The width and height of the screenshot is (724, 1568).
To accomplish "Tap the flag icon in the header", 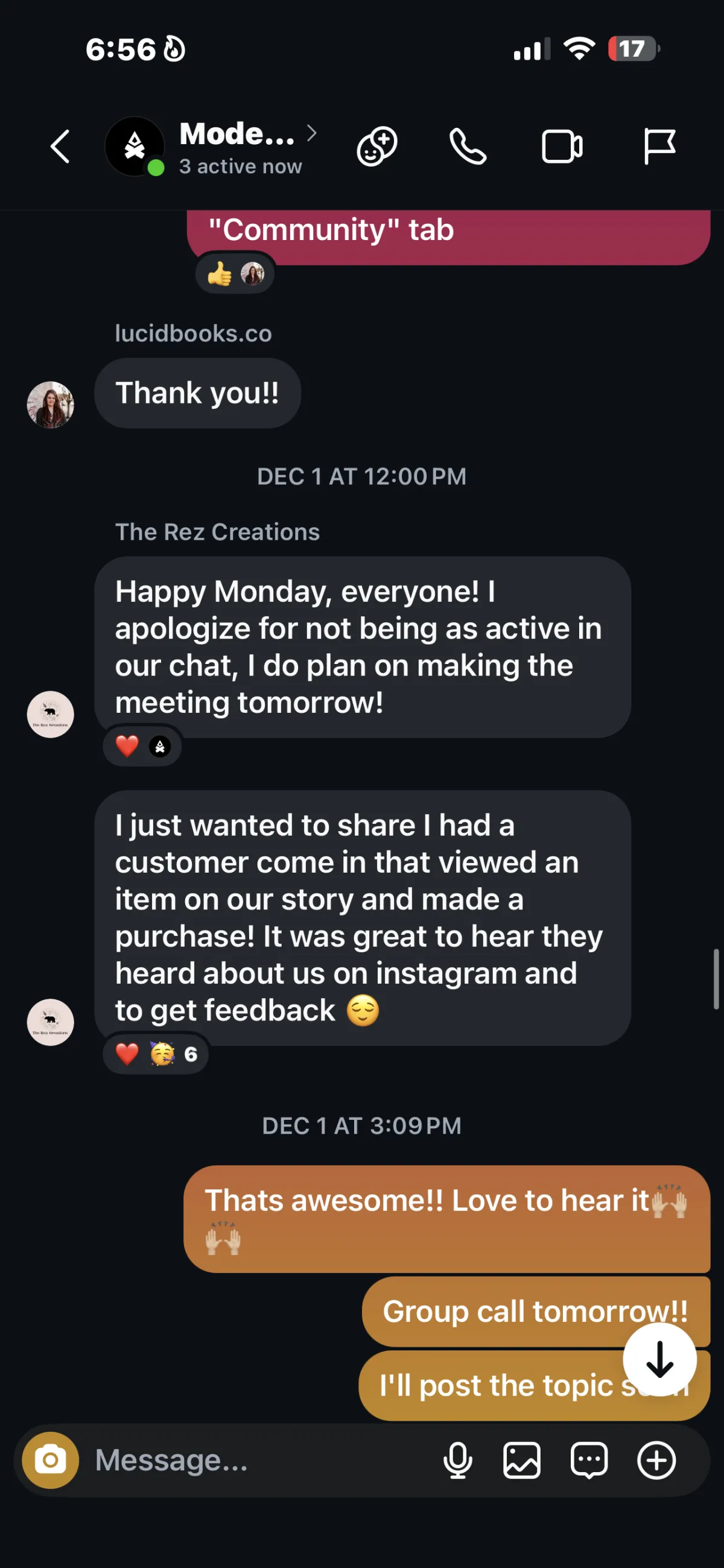I will pyautogui.click(x=659, y=147).
